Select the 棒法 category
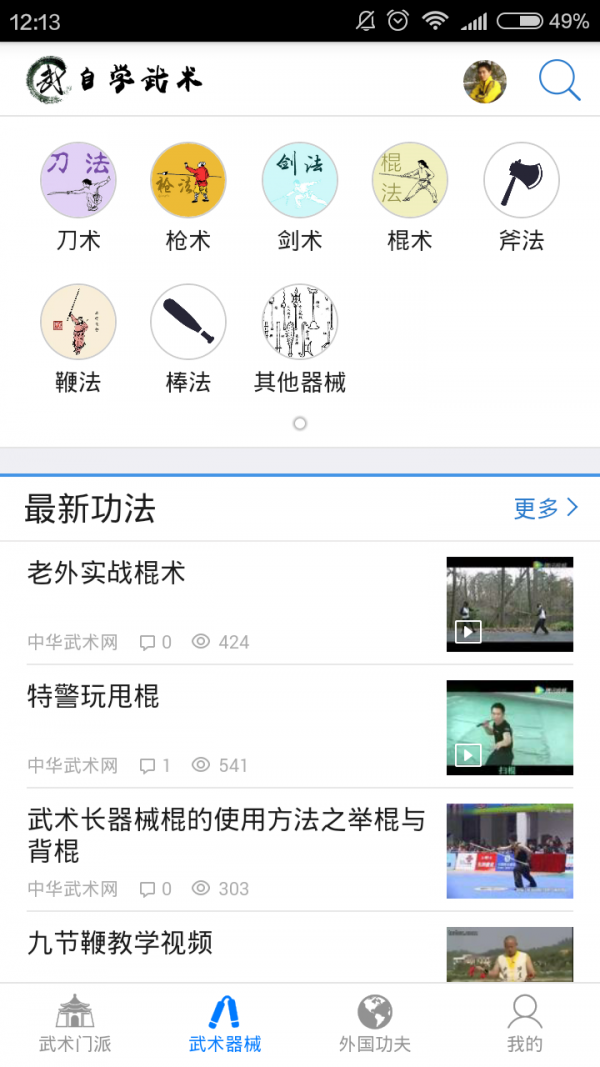This screenshot has height=1067, width=600. point(189,338)
